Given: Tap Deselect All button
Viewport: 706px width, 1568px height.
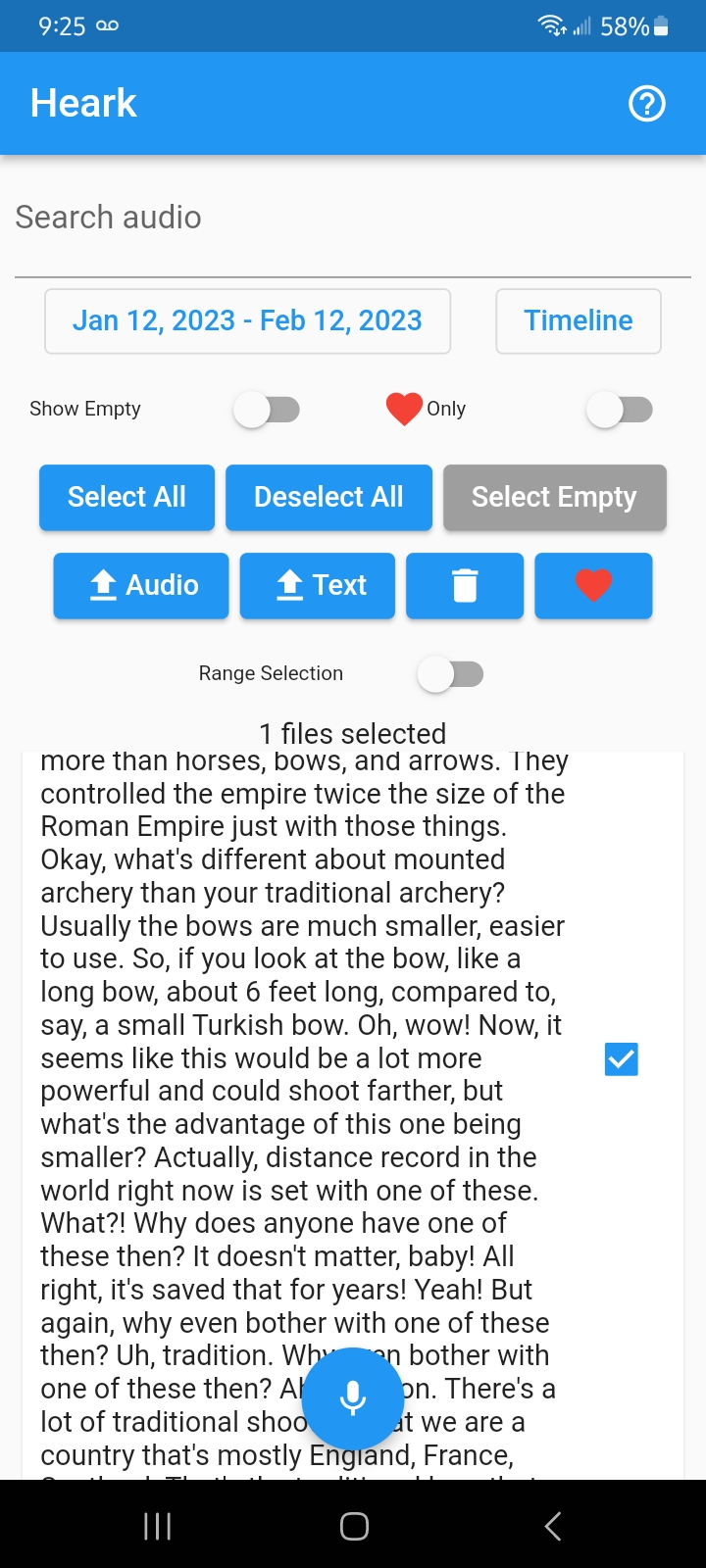Looking at the screenshot, I should (328, 498).
